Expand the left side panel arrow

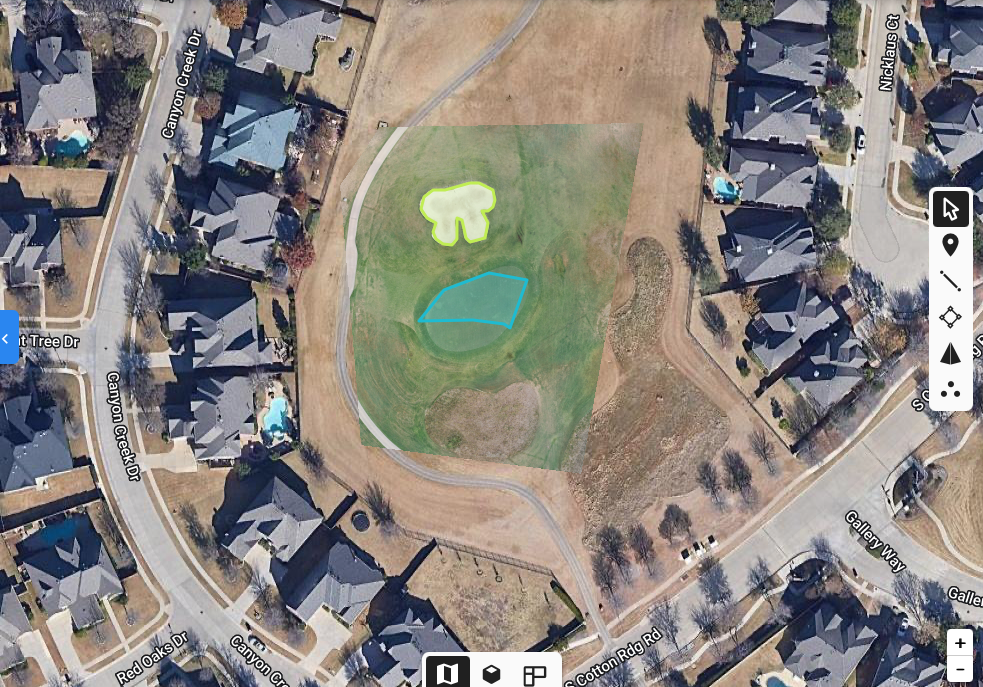point(8,338)
